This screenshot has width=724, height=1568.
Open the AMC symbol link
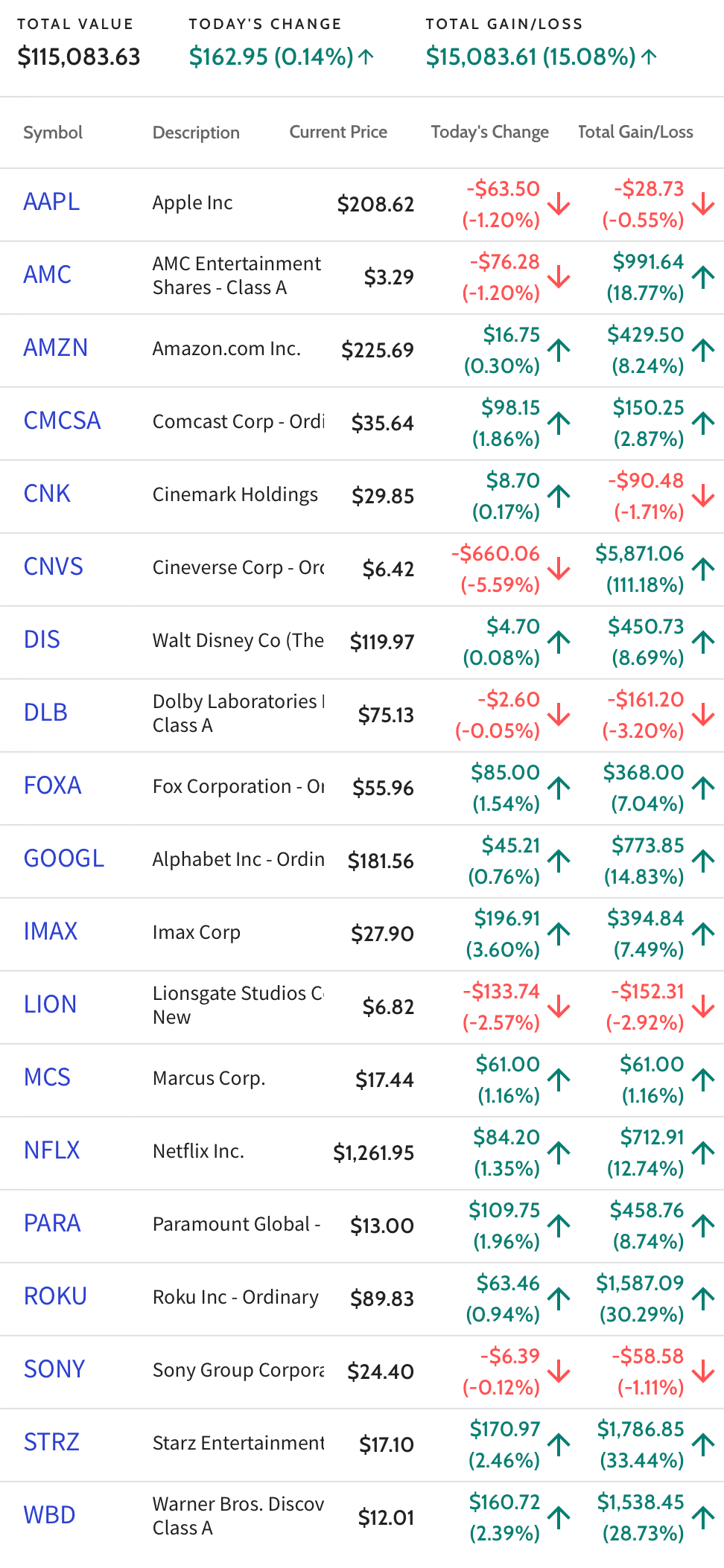coord(48,275)
